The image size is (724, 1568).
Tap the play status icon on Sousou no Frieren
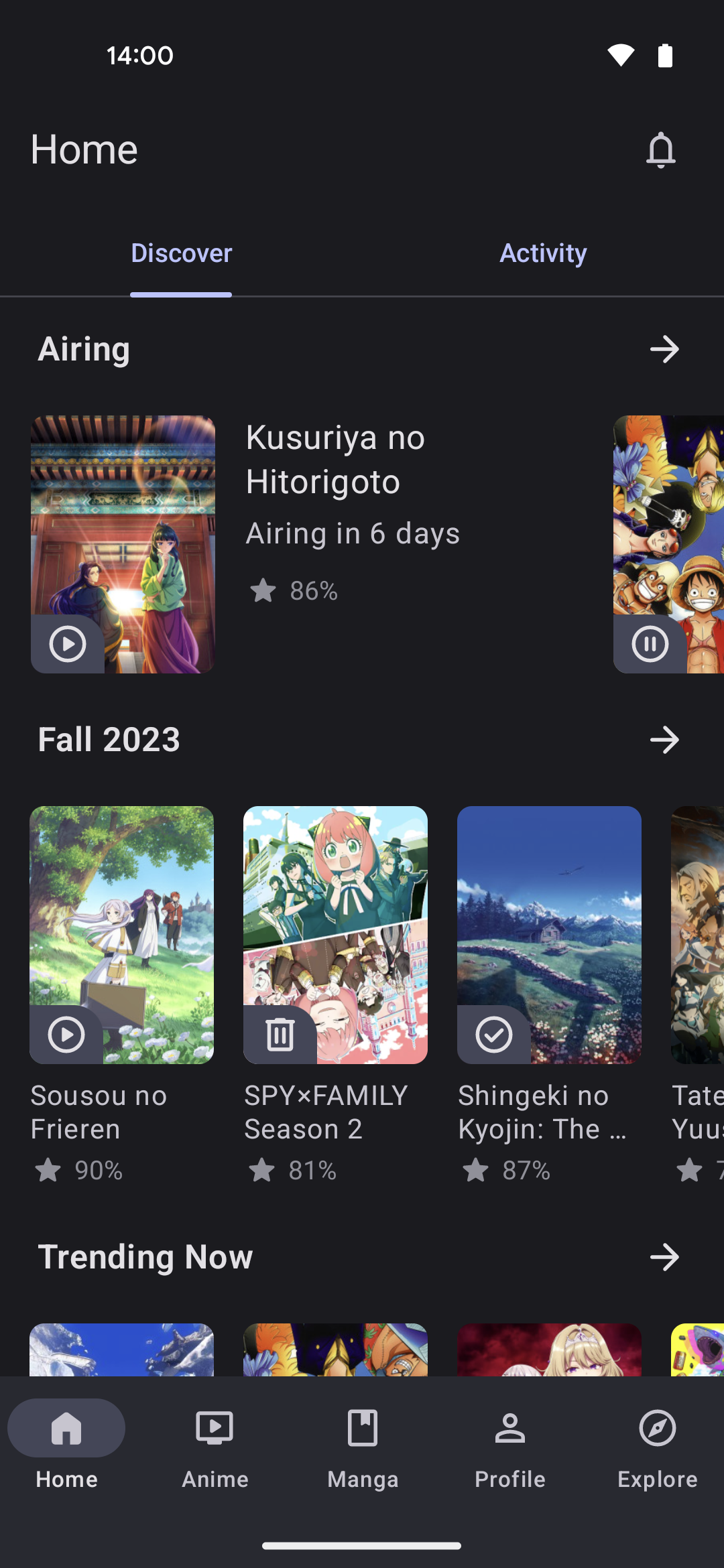click(x=66, y=1035)
